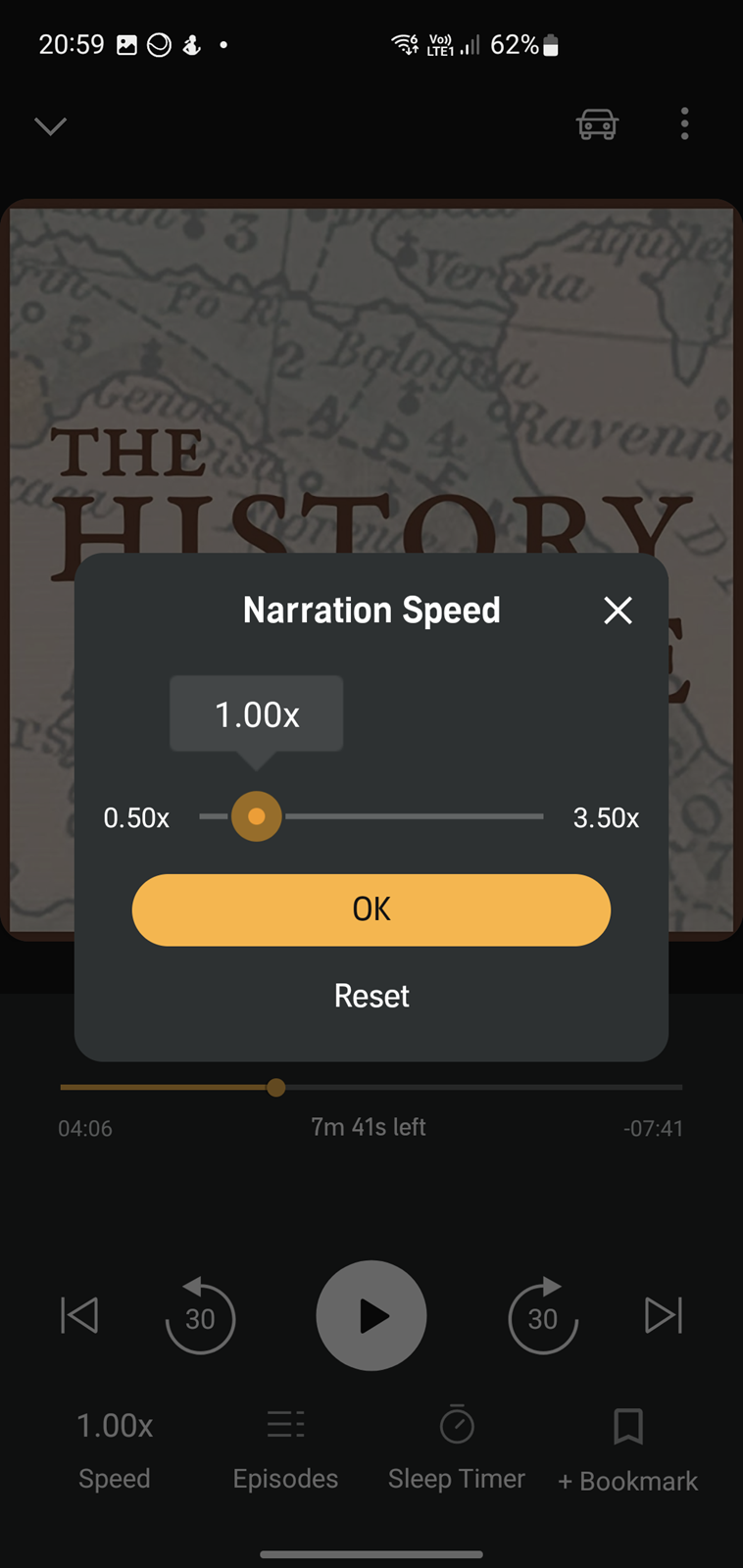This screenshot has width=743, height=1568.
Task: Set a Sleep Timer
Action: [x=457, y=1450]
